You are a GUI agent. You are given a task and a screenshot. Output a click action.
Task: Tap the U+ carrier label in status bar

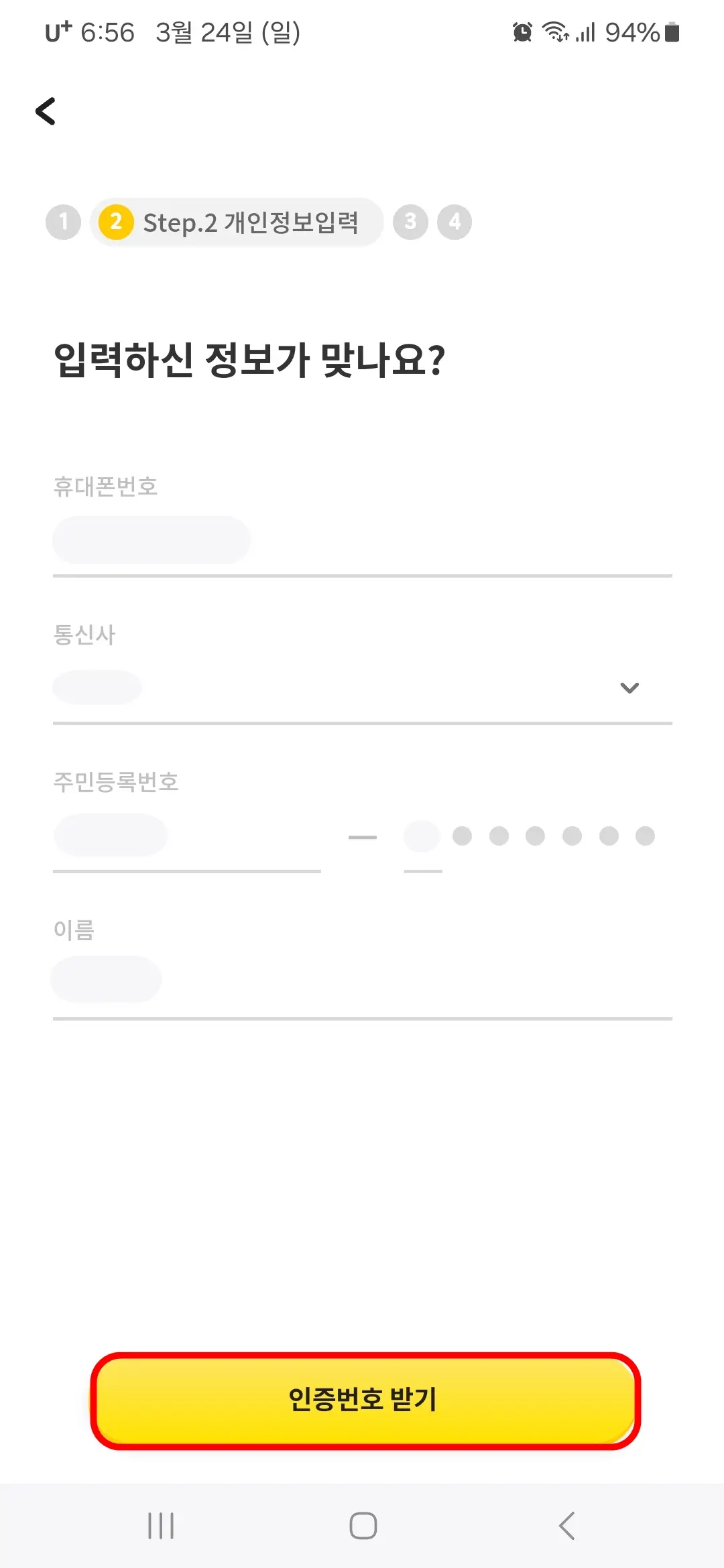56,31
